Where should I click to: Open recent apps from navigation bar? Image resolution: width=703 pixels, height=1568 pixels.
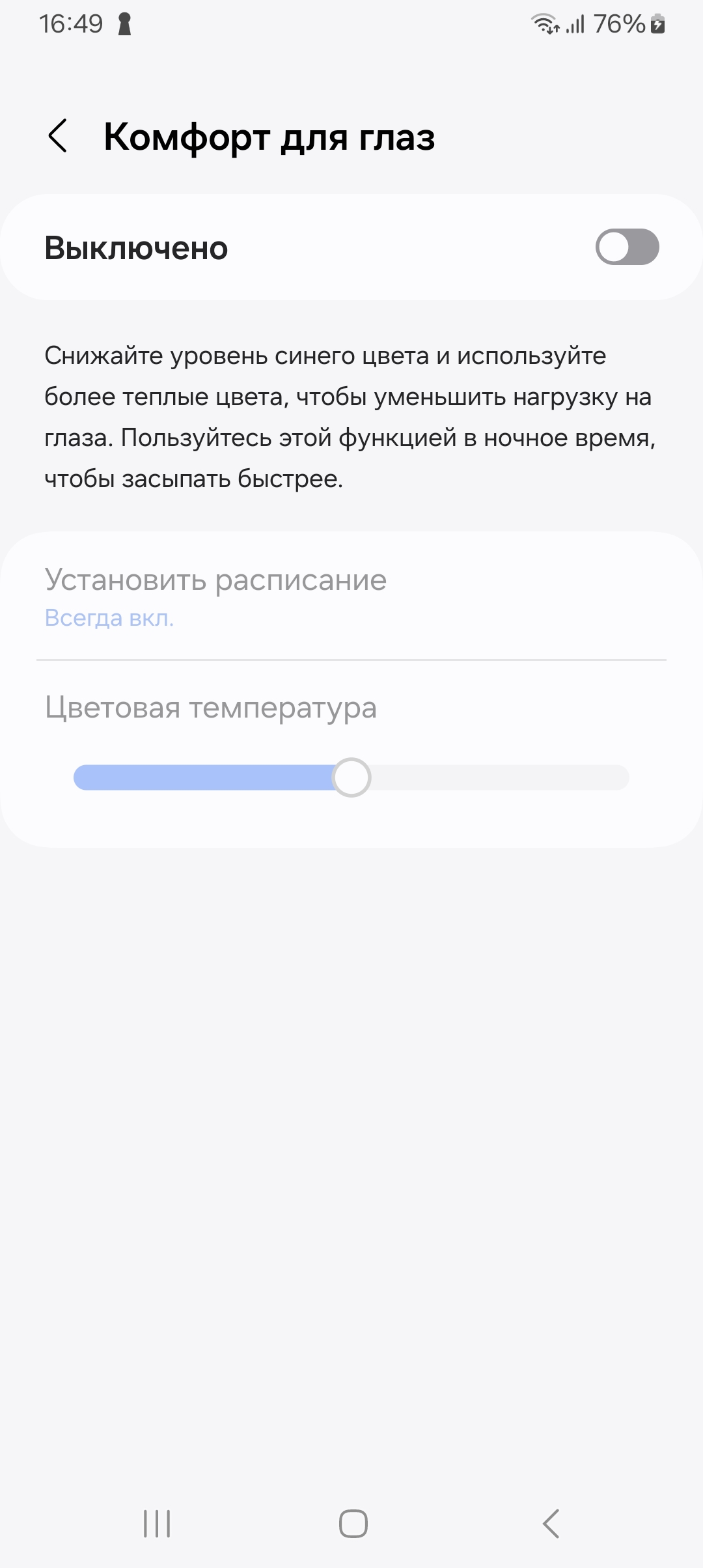157,1524
